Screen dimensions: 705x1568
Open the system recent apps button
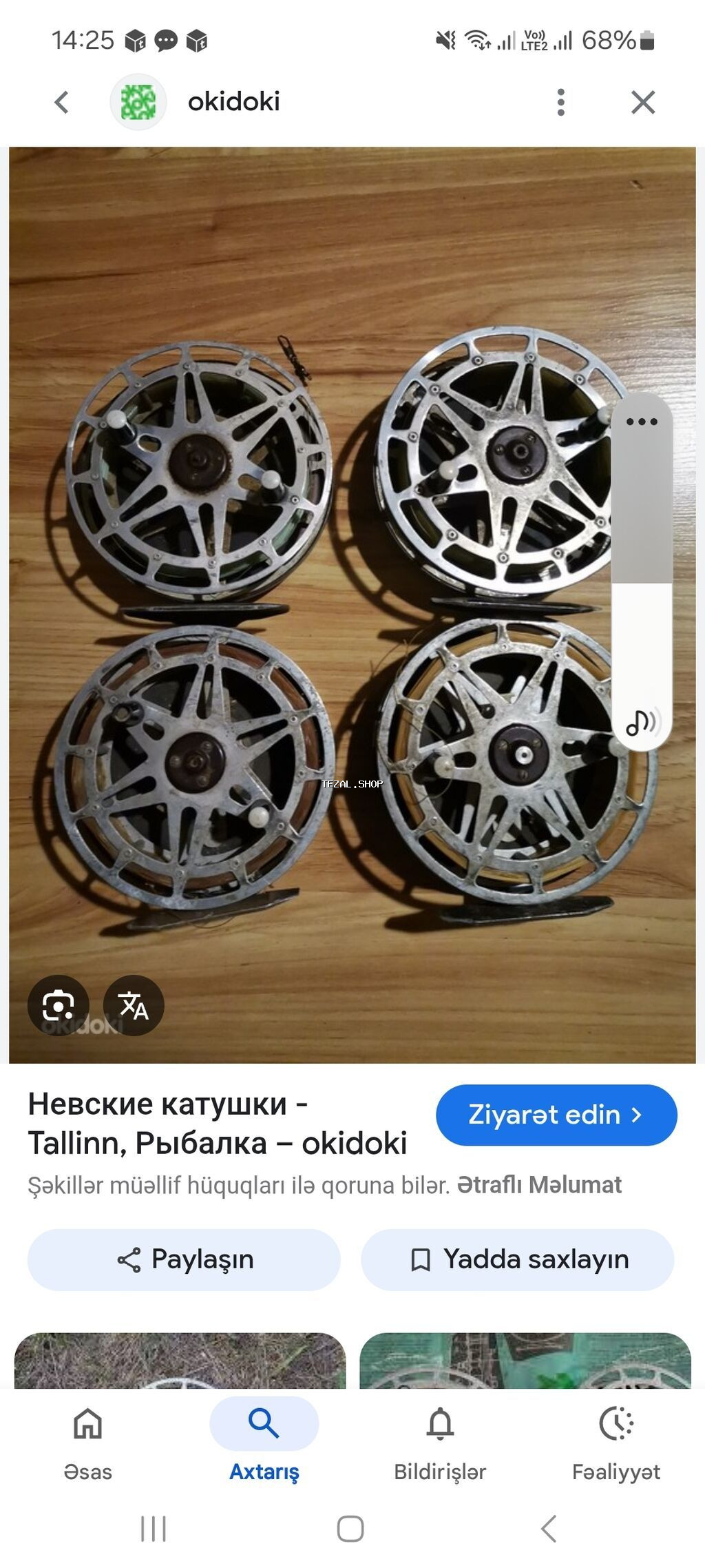pyautogui.click(x=154, y=1529)
